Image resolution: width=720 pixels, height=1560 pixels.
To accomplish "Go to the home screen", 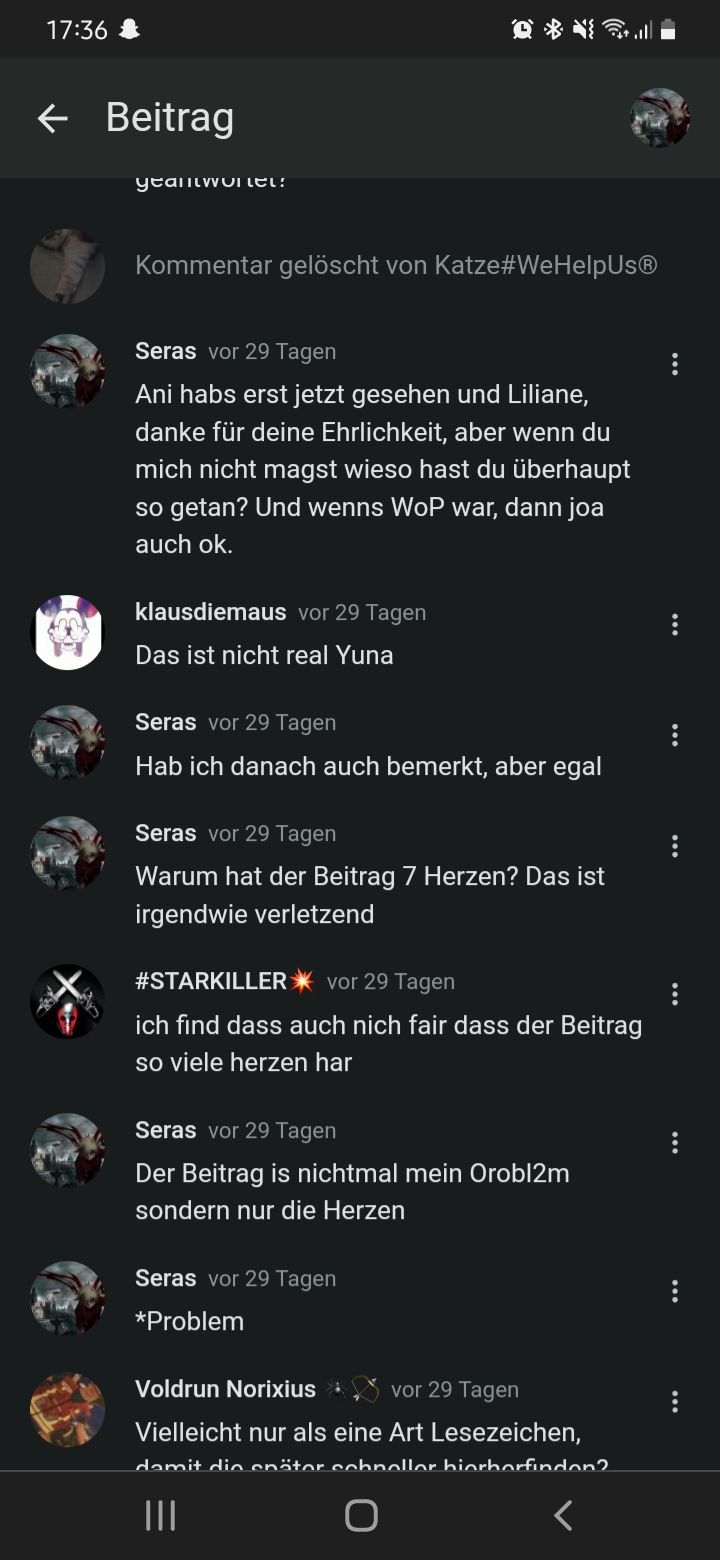I will click(x=361, y=1516).
